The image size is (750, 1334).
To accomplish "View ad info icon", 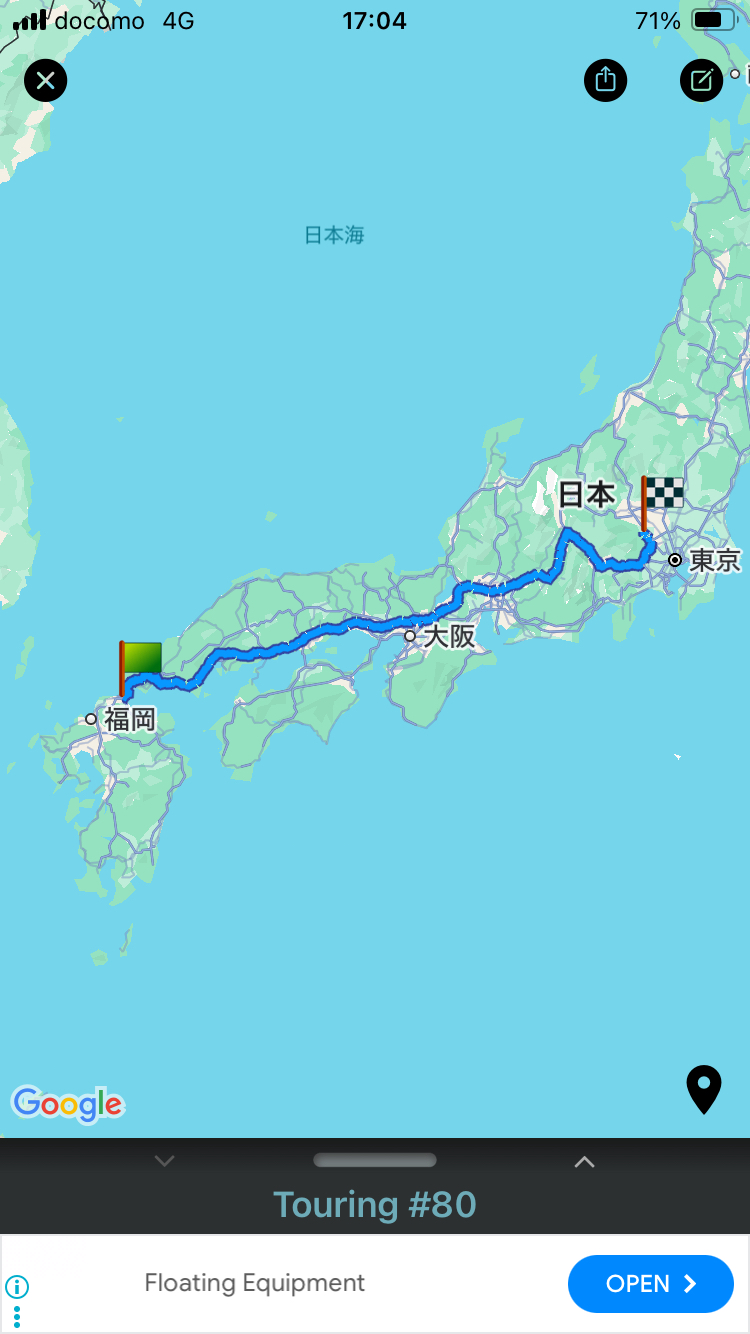I will 17,1287.
